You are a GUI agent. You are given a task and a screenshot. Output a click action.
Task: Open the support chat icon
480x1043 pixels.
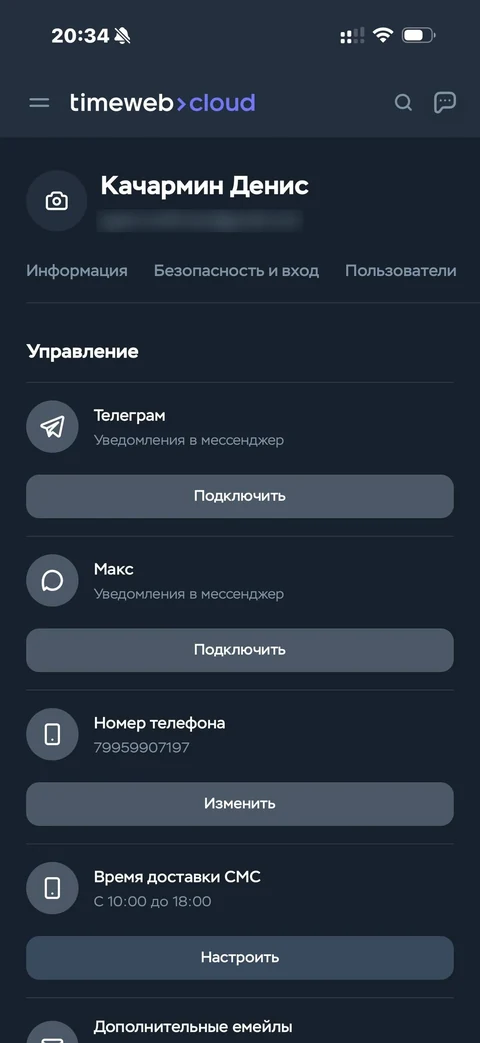445,102
